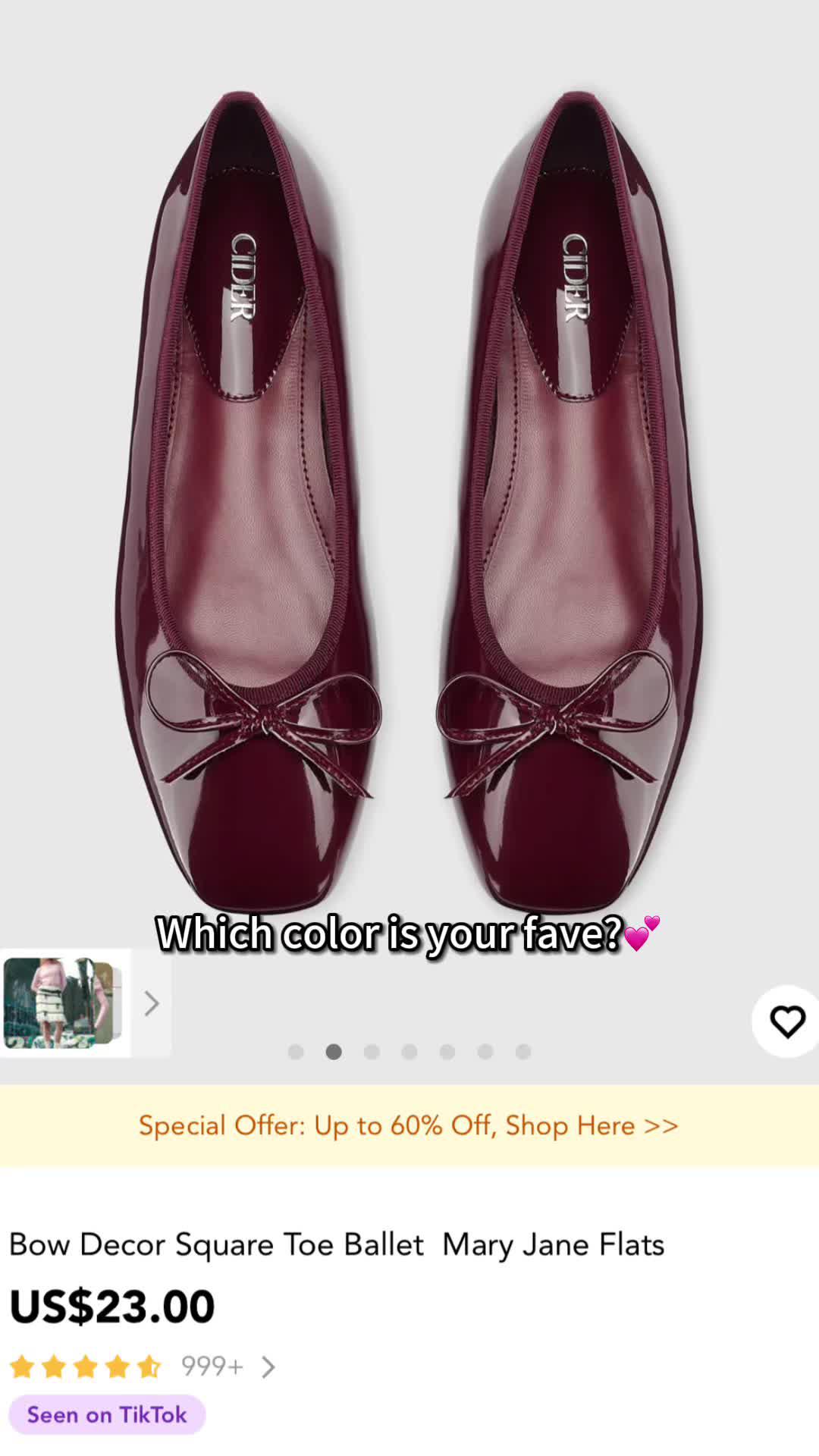Image resolution: width=819 pixels, height=1456 pixels.
Task: Jump to the third image indicator dot
Action: click(372, 1052)
